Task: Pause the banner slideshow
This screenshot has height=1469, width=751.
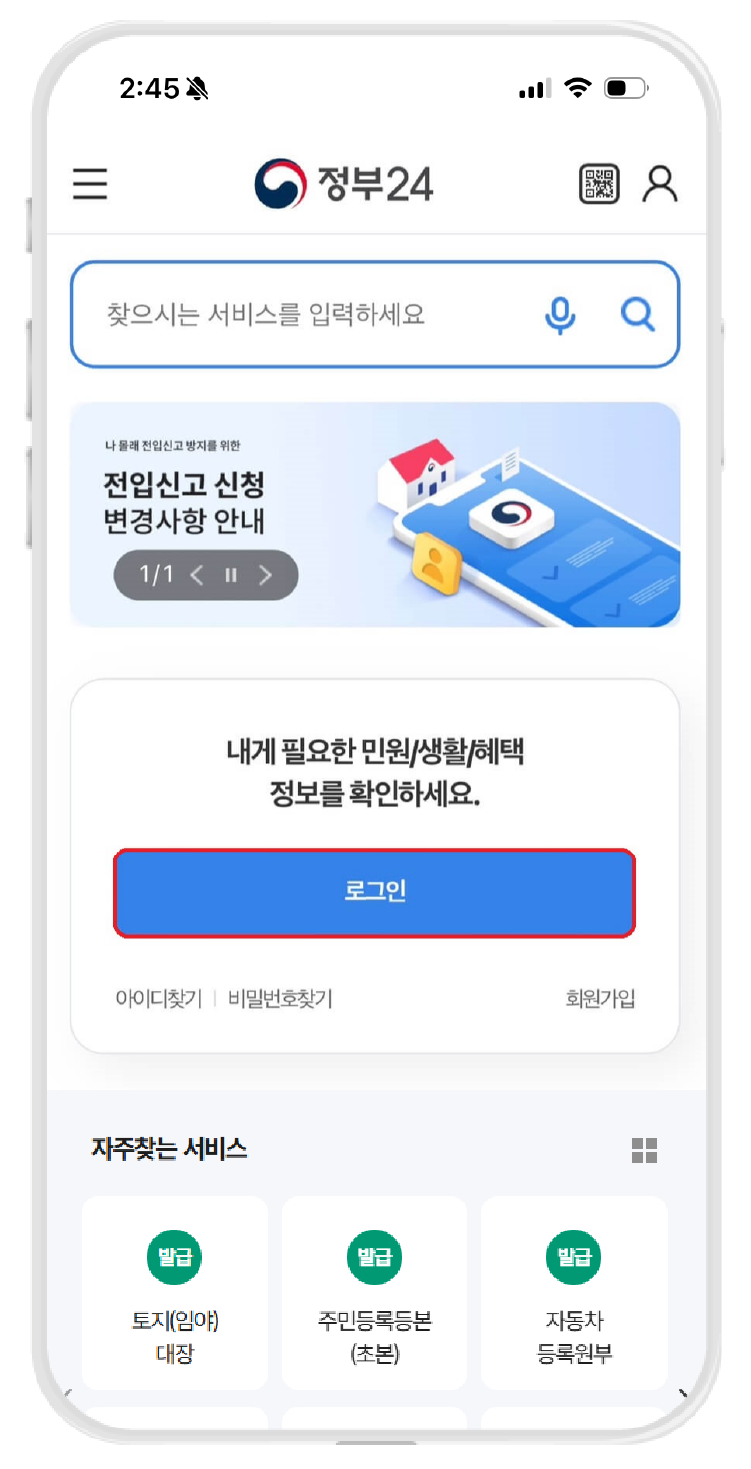Action: (x=231, y=575)
